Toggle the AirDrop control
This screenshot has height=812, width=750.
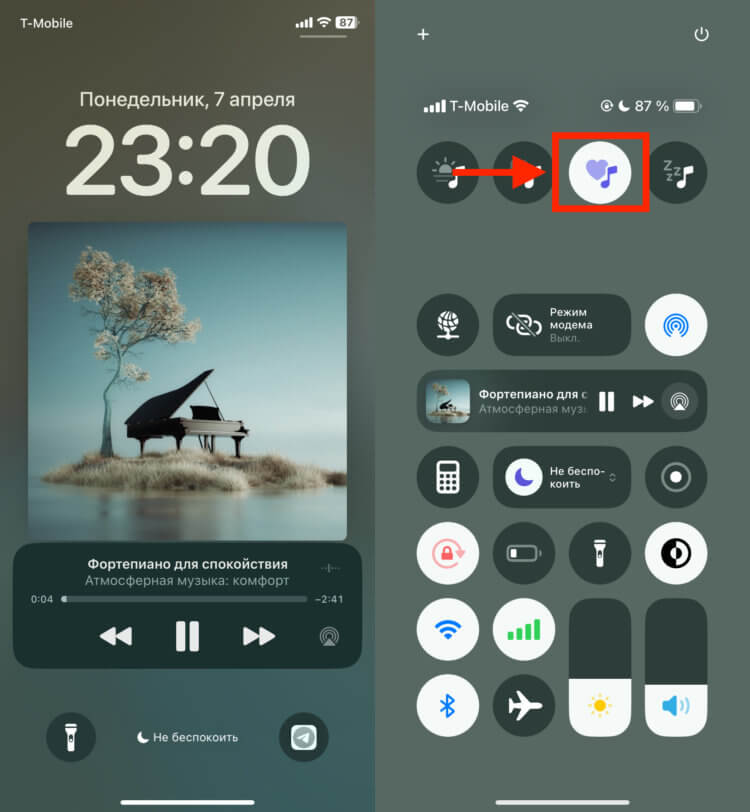(676, 325)
